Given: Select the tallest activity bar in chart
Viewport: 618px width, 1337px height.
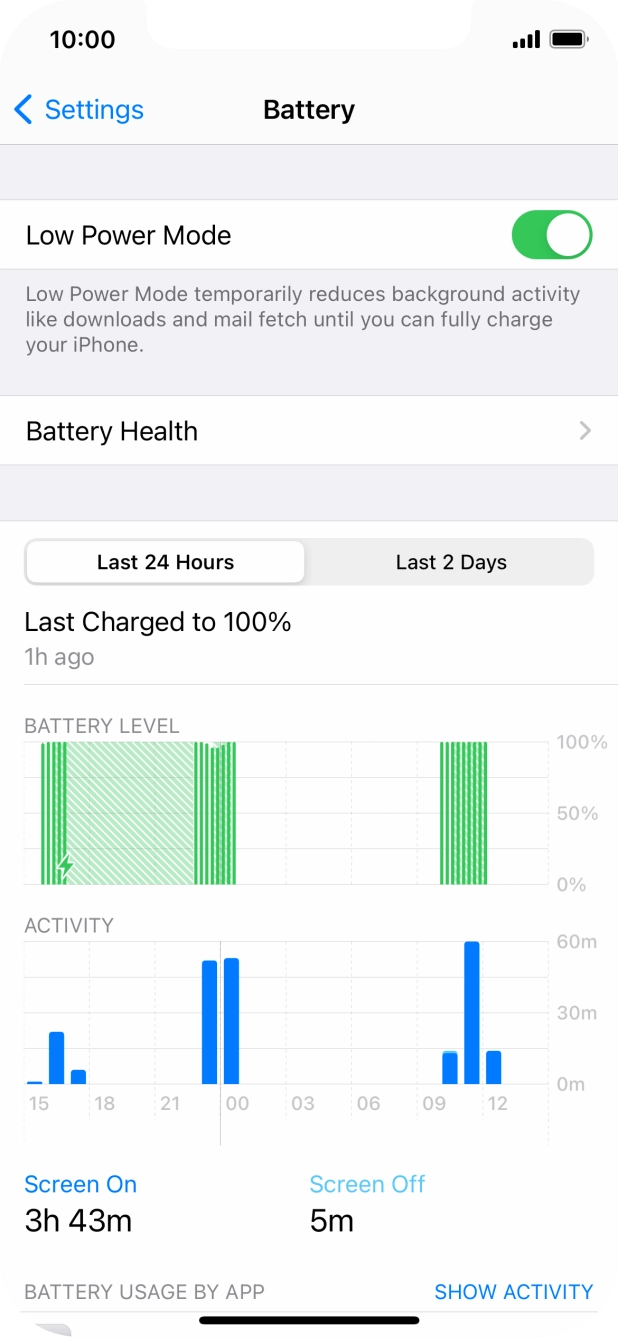Looking at the screenshot, I should click(472, 1012).
